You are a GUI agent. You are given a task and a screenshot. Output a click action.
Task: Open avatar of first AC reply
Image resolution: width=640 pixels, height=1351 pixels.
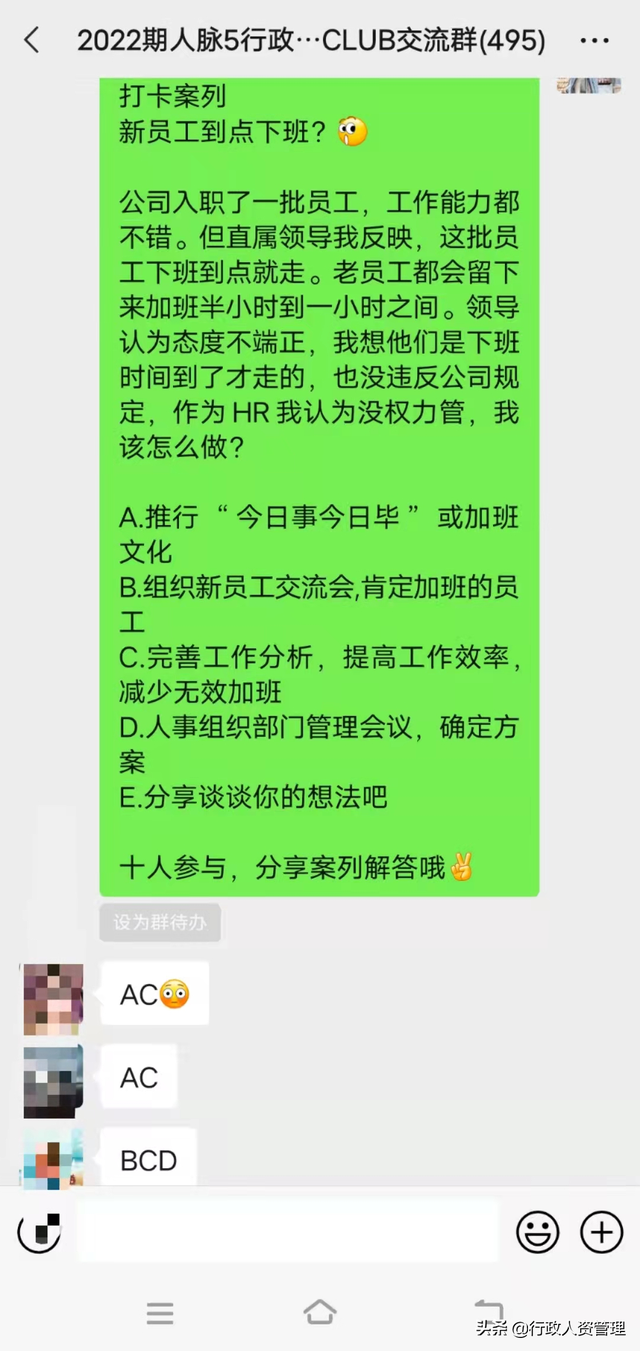pyautogui.click(x=53, y=999)
